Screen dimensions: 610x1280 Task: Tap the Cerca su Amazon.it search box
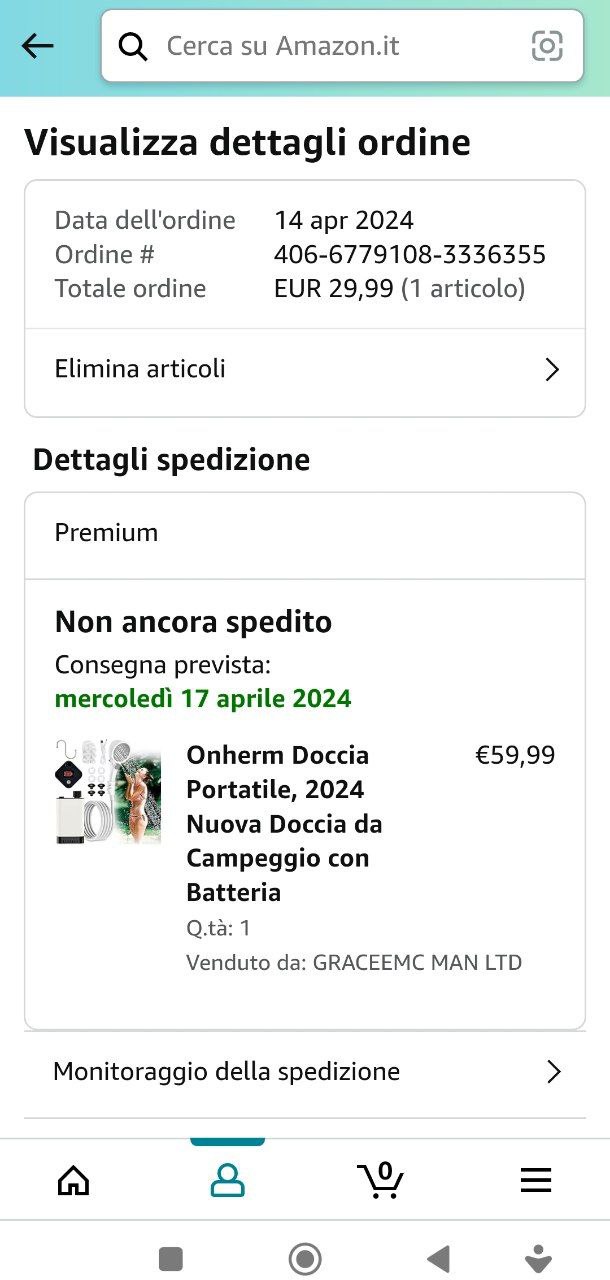[320, 46]
